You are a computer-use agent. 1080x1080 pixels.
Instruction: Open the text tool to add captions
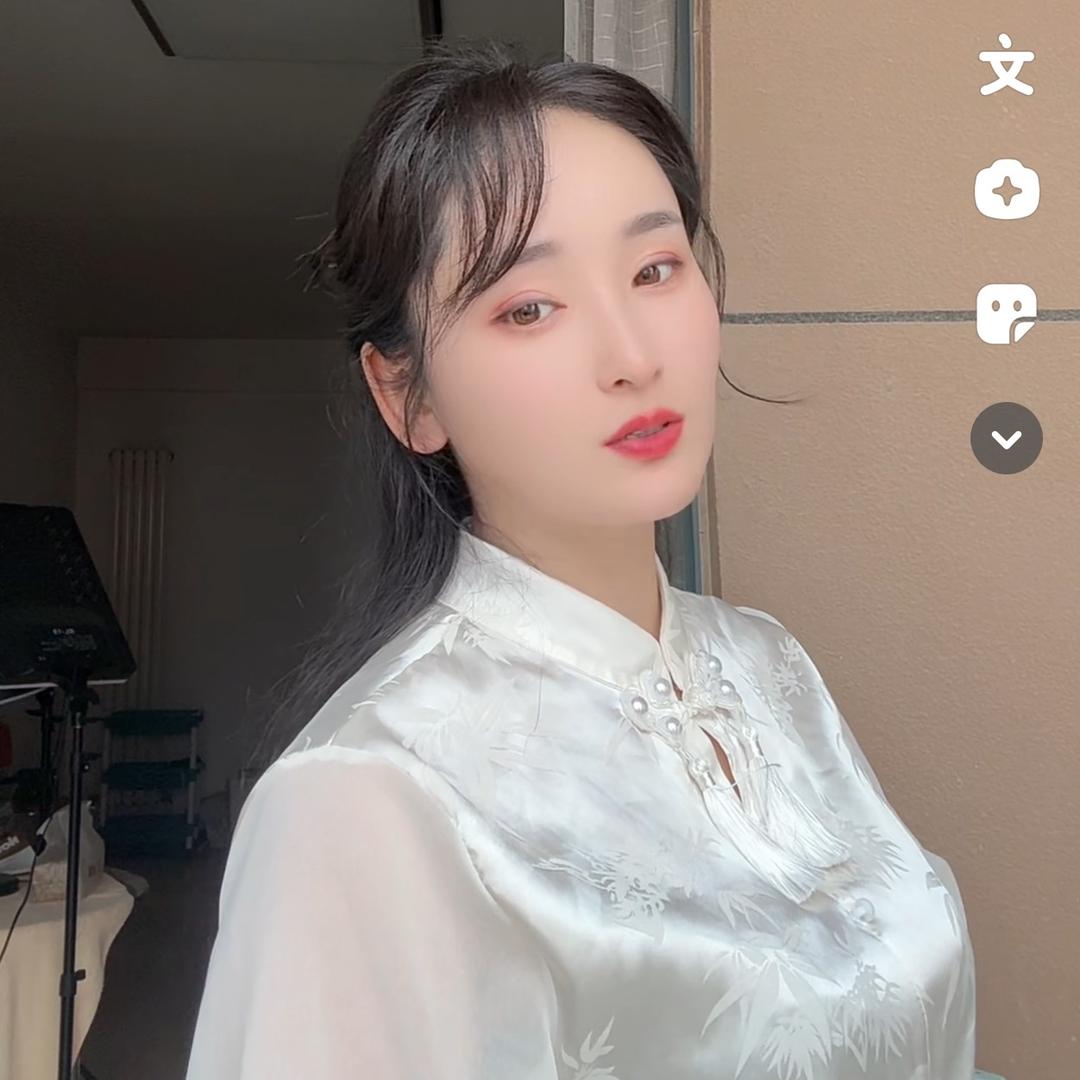[1006, 66]
